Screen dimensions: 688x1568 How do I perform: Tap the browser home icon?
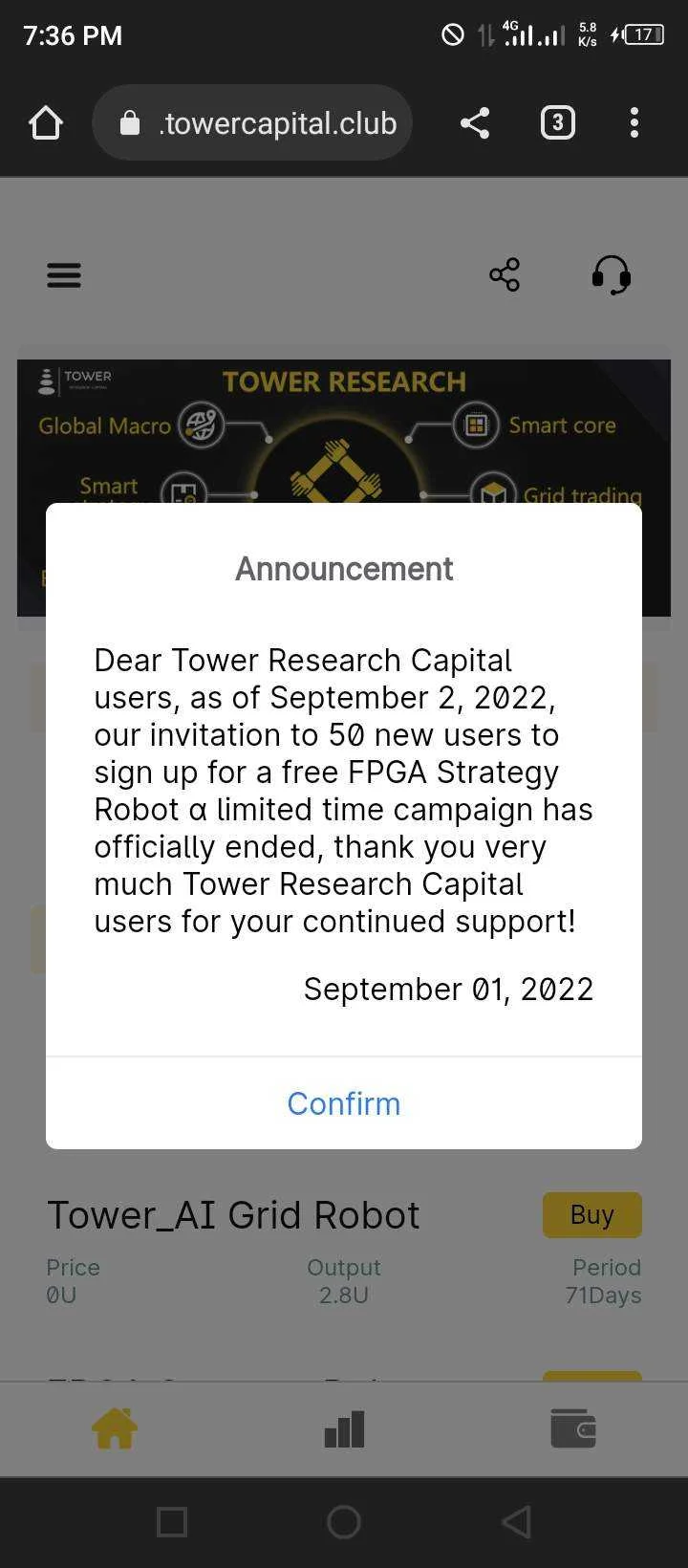46,123
